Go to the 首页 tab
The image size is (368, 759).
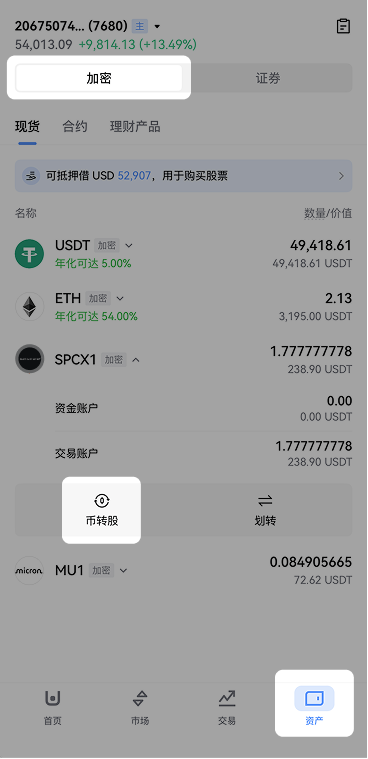52,708
